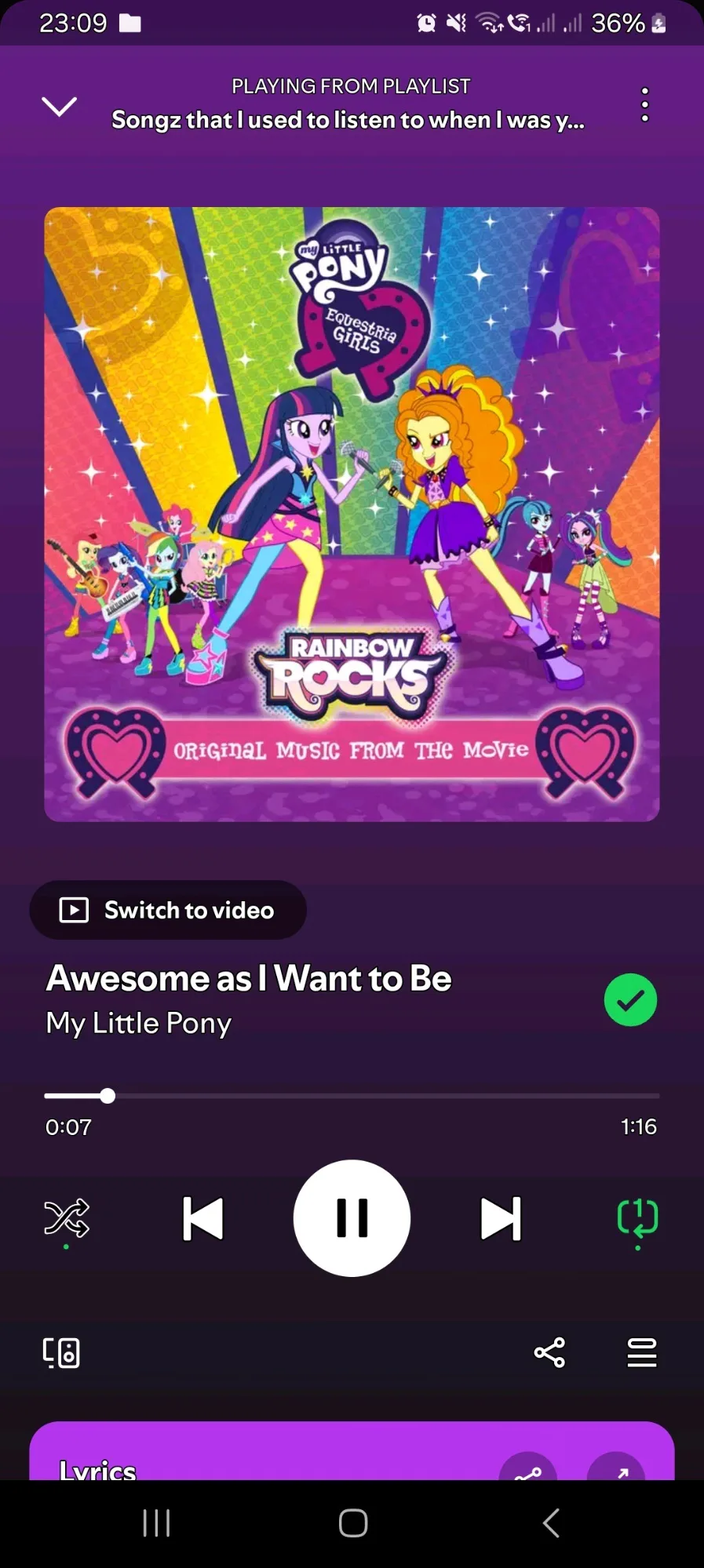Change the repeat mode
This screenshot has height=1568, width=704.
[637, 1218]
